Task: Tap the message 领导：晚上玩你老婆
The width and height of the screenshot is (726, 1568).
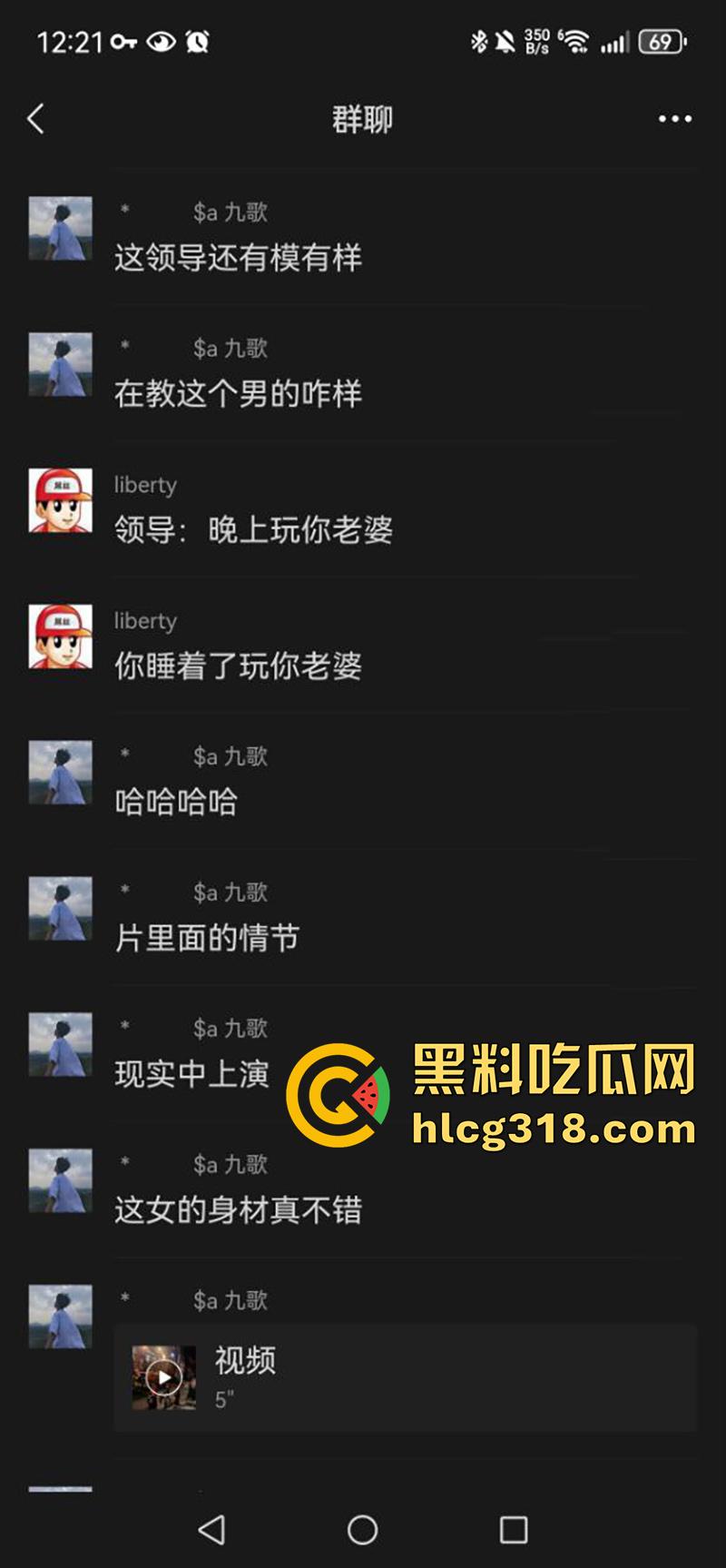Action: click(x=254, y=531)
